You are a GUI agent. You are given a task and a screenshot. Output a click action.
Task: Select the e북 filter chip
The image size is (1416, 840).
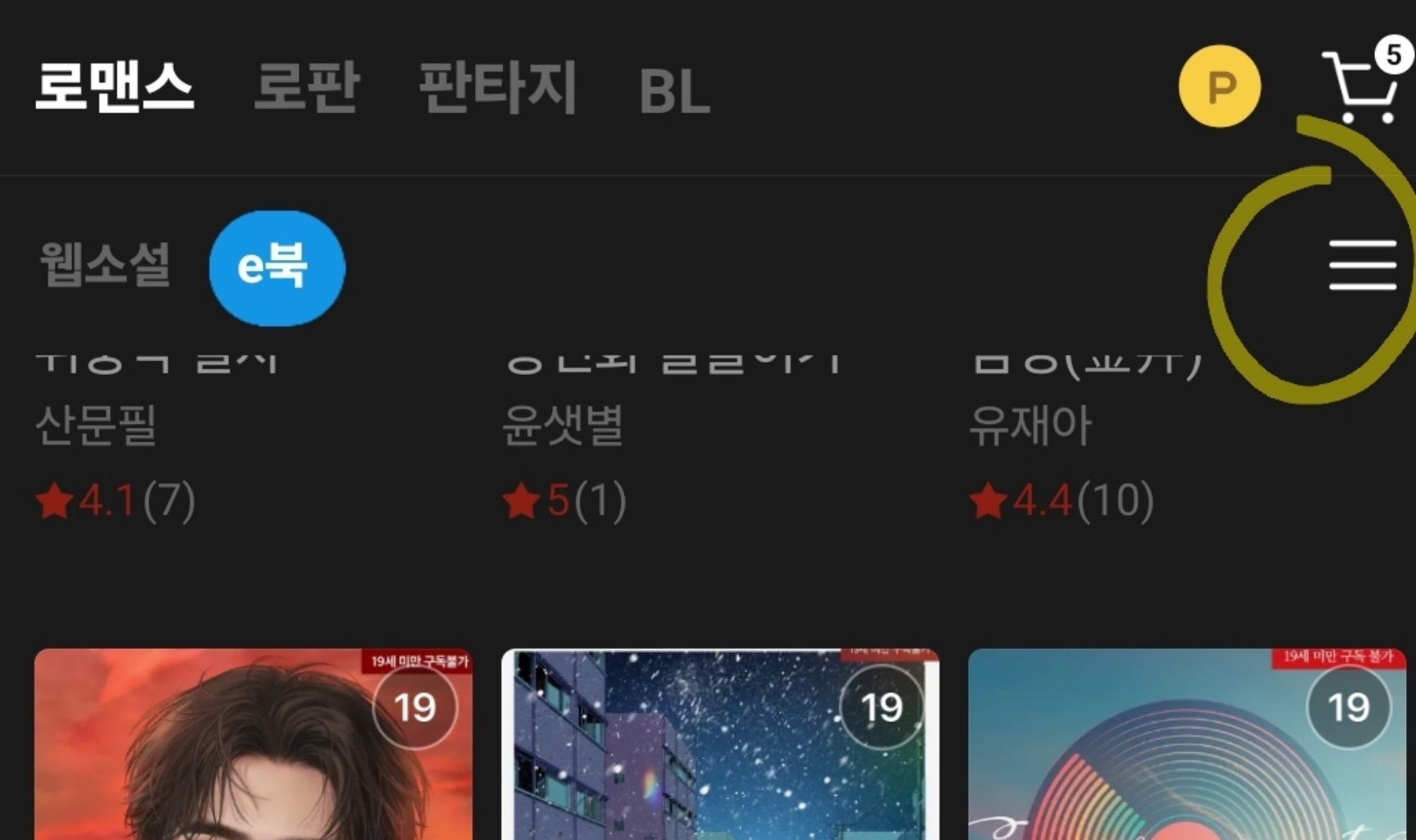pyautogui.click(x=276, y=267)
